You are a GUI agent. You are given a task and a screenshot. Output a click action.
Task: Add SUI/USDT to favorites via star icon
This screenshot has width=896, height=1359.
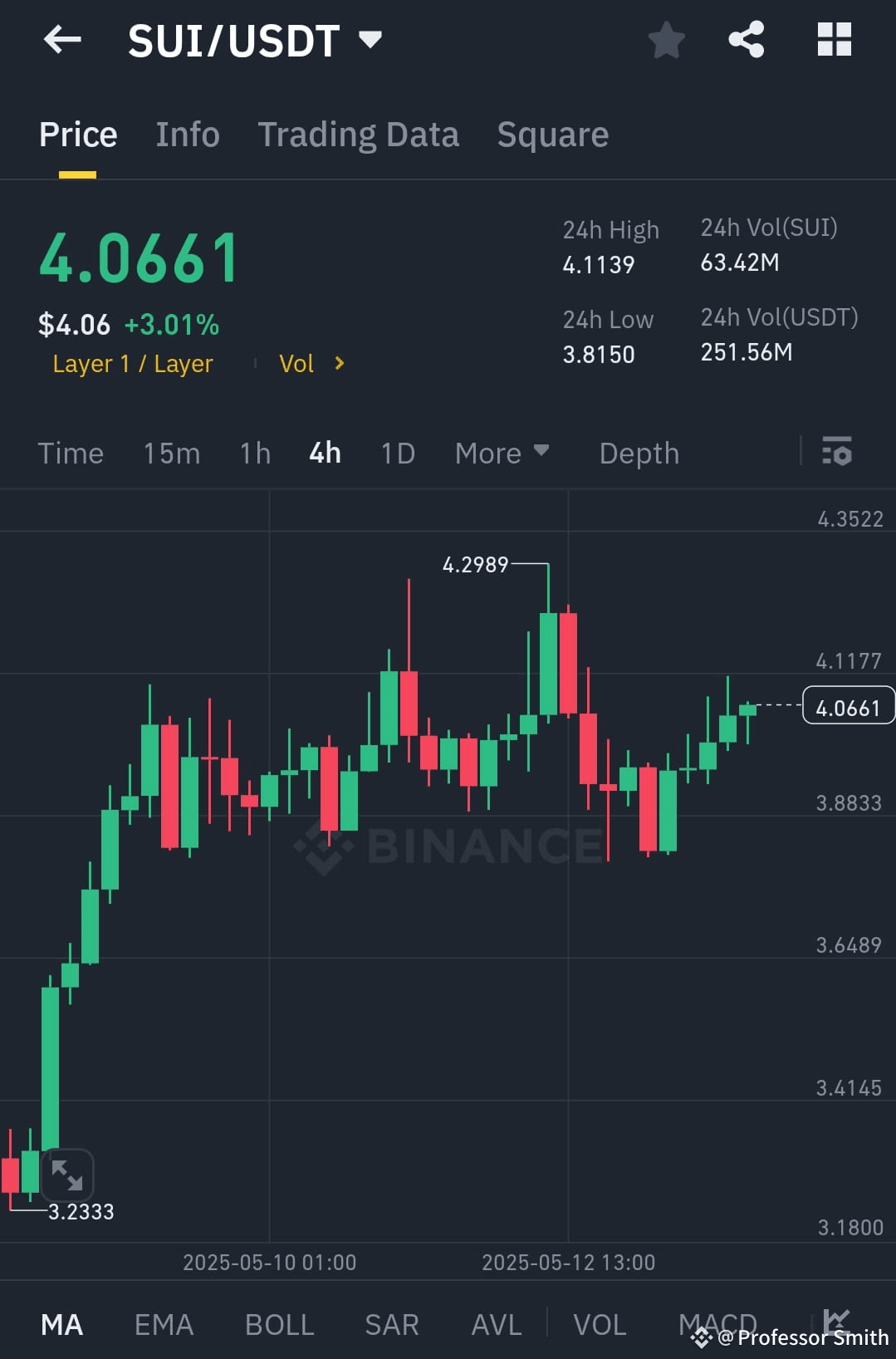click(x=666, y=39)
